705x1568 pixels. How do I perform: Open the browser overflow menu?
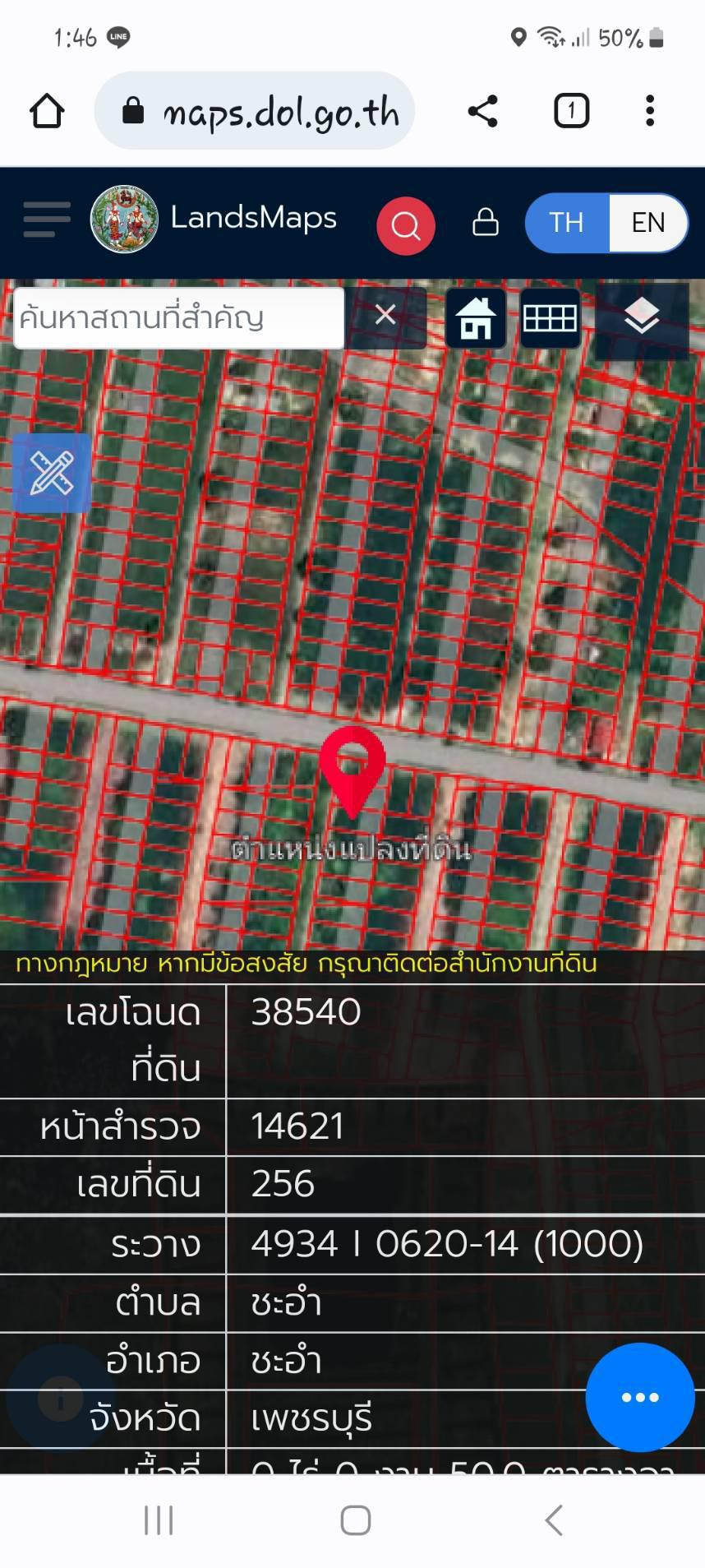(x=650, y=111)
